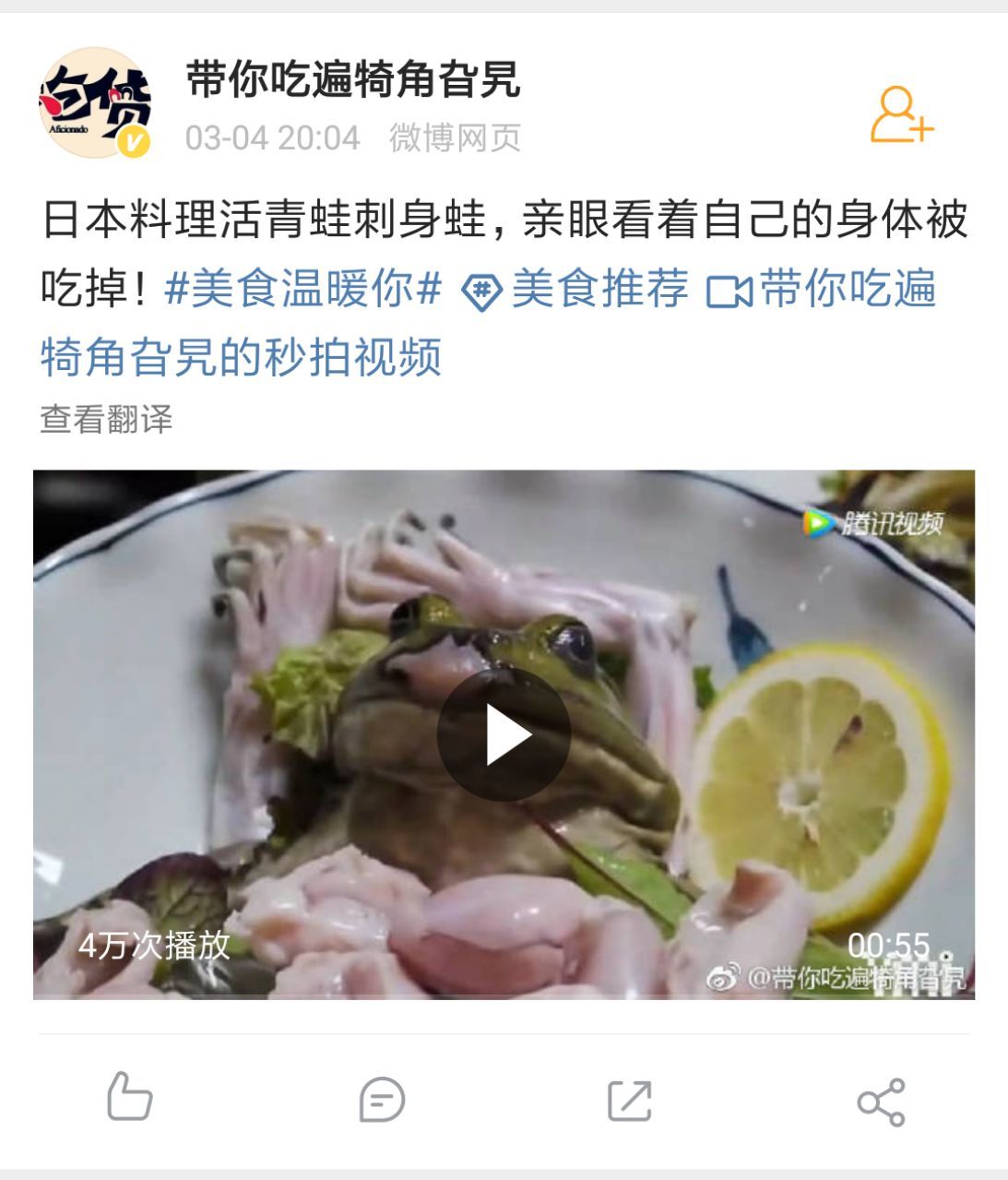Play the frog sashimi video
1008x1180 pixels.
tap(504, 734)
